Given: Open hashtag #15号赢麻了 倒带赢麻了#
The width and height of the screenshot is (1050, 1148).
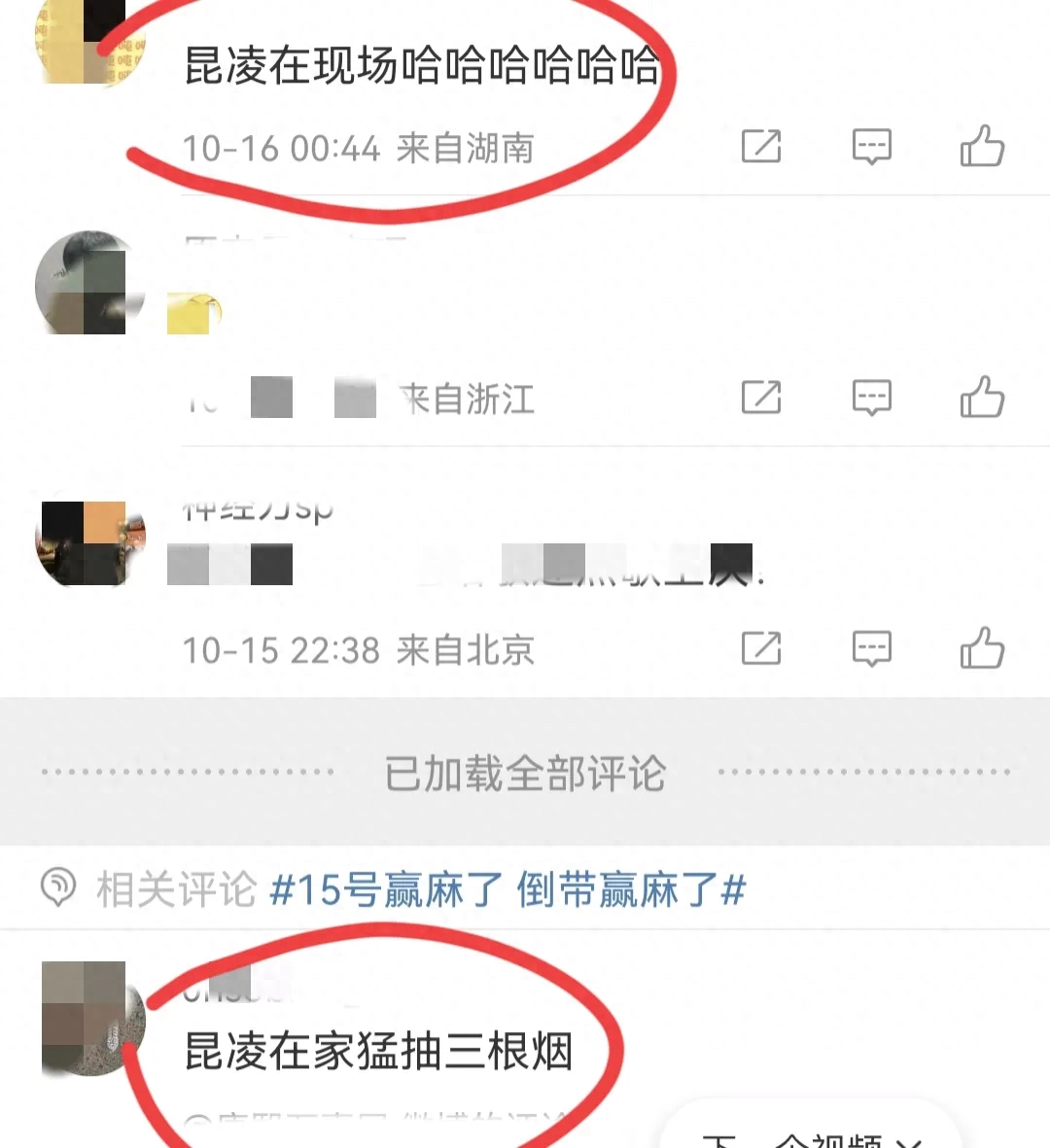Looking at the screenshot, I should coord(507,889).
